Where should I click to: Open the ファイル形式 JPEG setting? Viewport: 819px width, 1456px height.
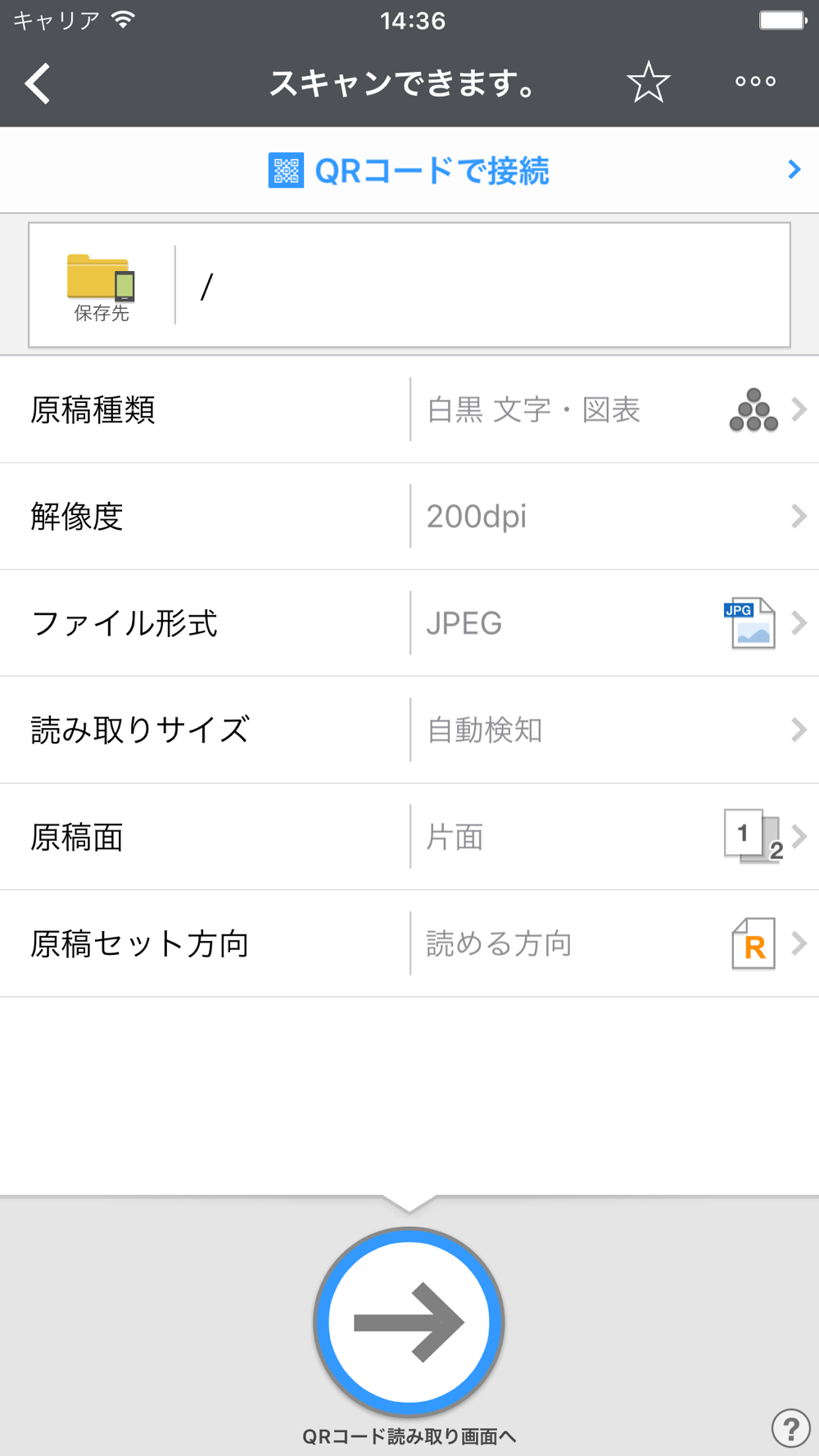click(409, 623)
